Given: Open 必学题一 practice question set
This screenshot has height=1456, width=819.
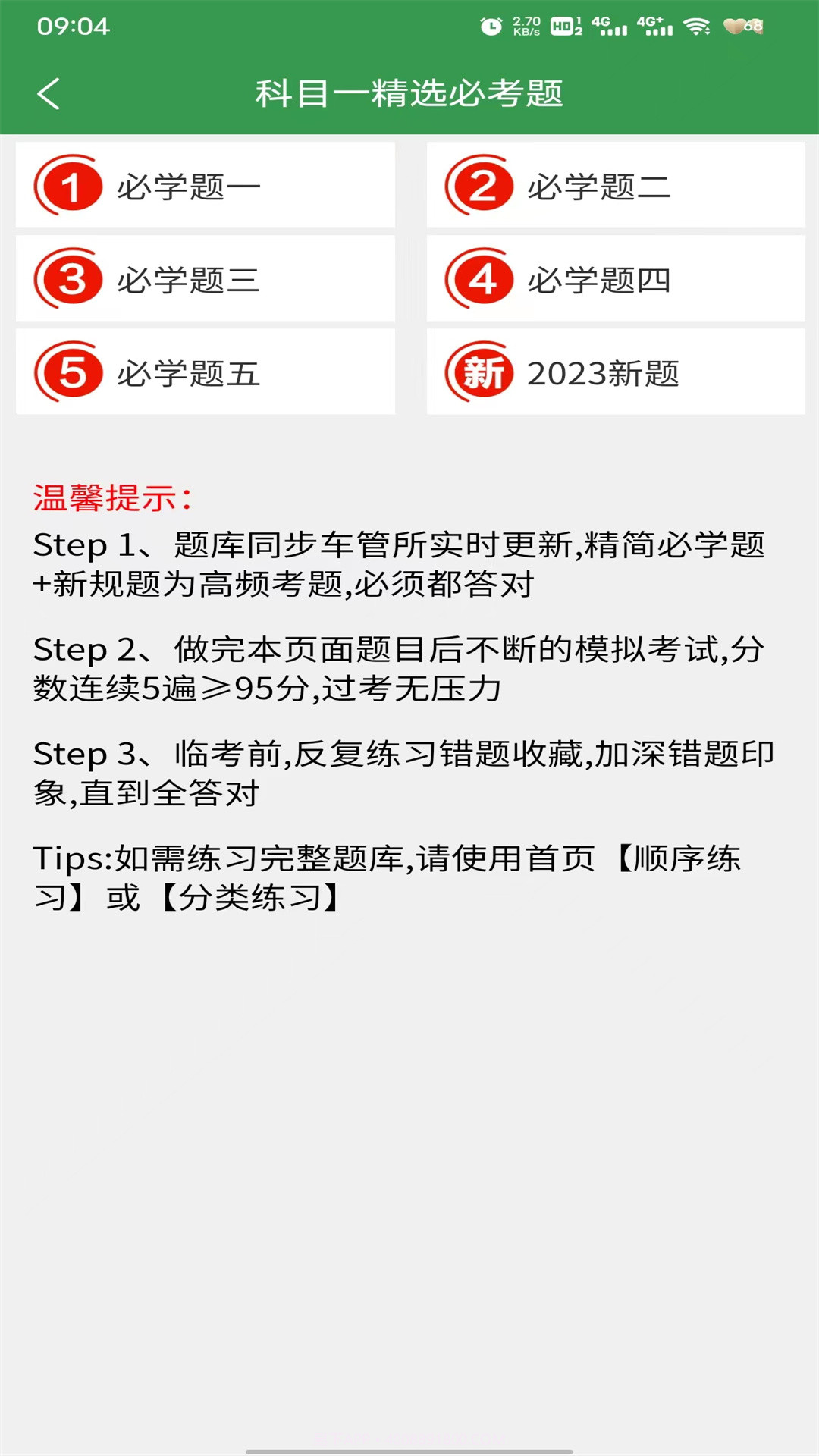Looking at the screenshot, I should click(x=205, y=184).
